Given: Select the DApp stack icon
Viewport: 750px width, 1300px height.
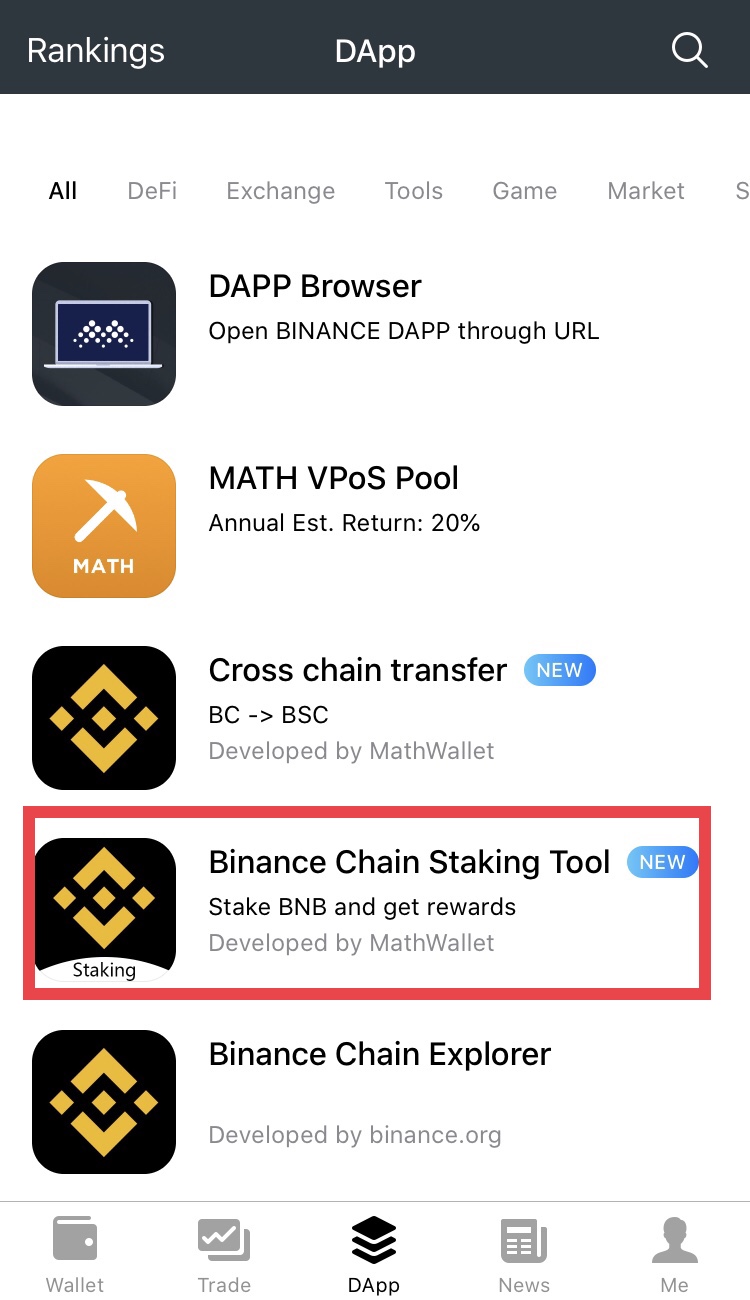Looking at the screenshot, I should coord(374,1239).
